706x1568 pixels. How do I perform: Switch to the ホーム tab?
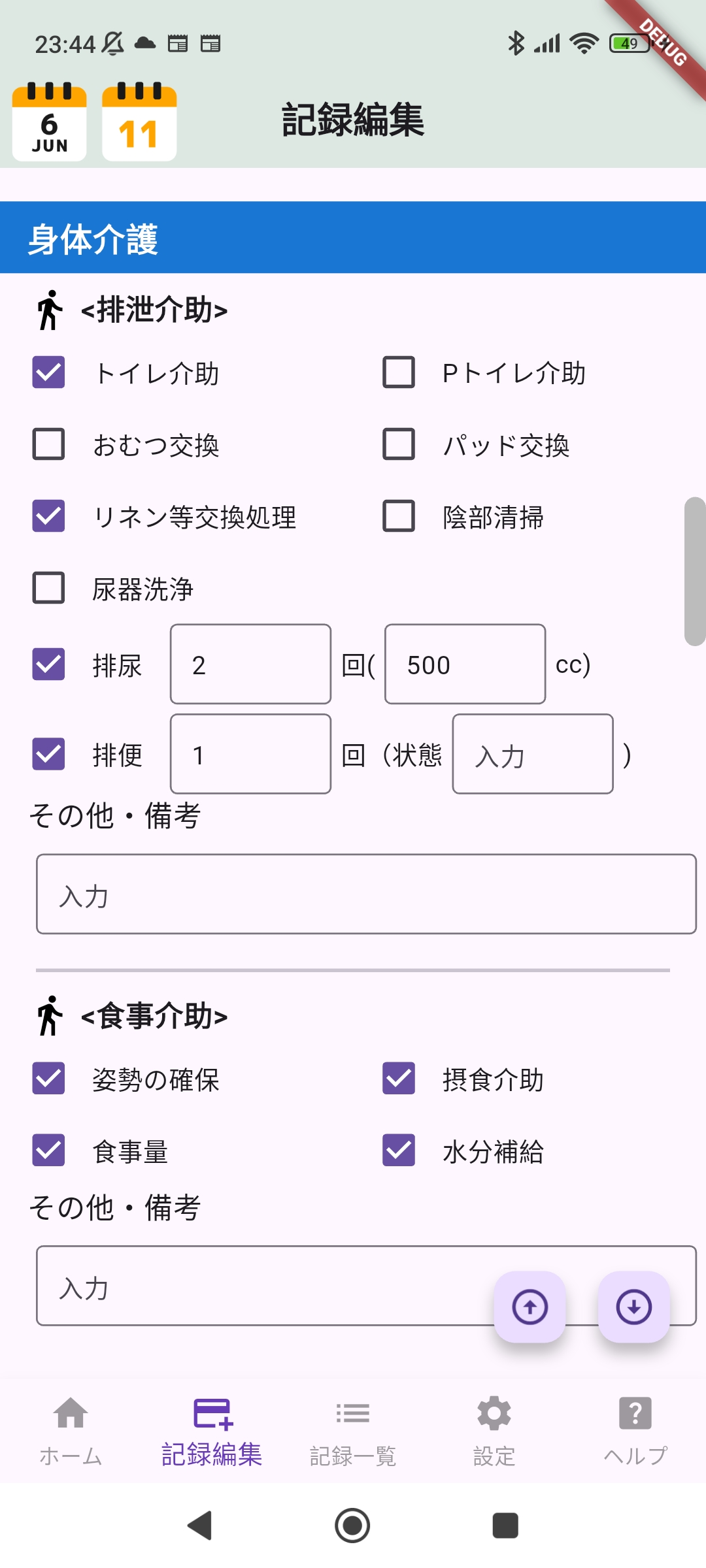tap(71, 1431)
